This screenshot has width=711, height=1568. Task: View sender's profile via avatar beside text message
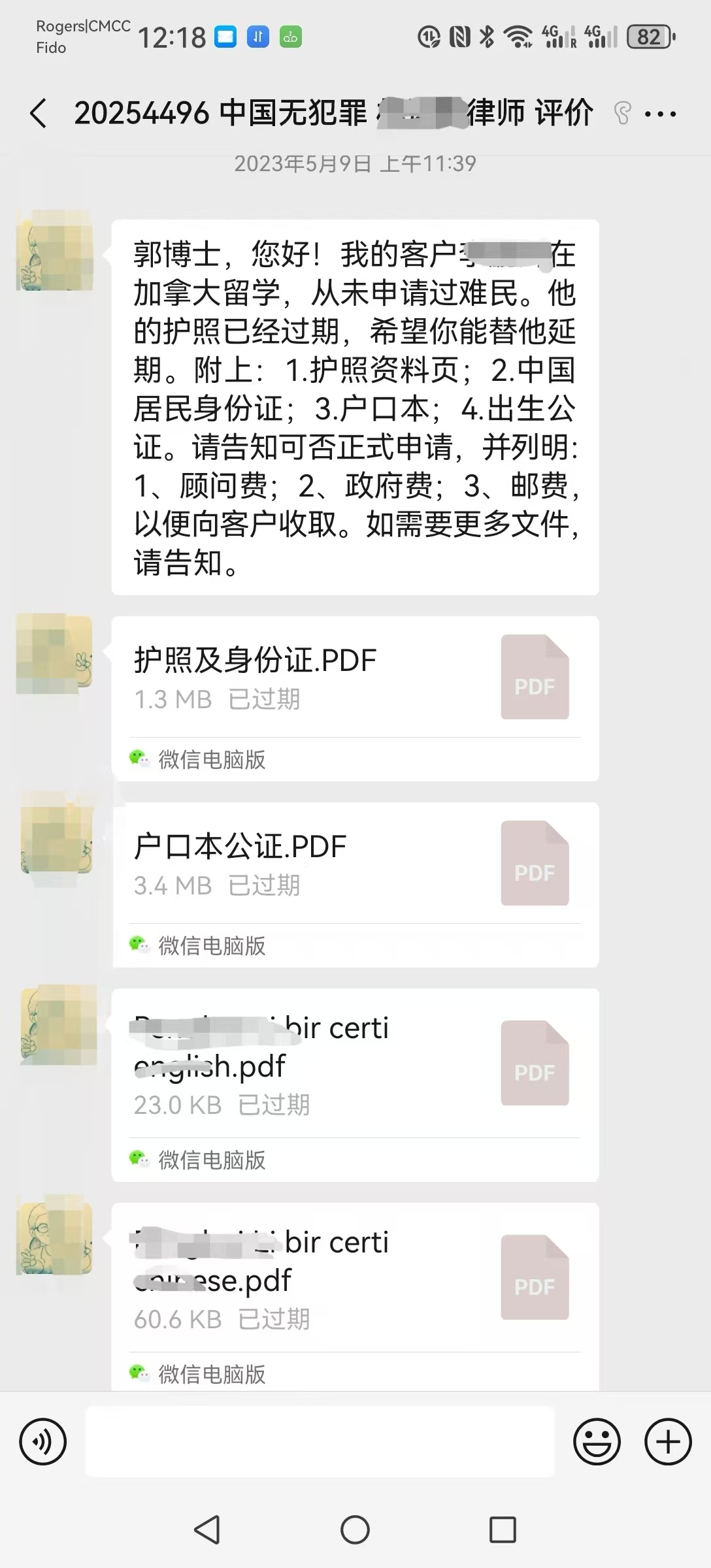coord(55,251)
